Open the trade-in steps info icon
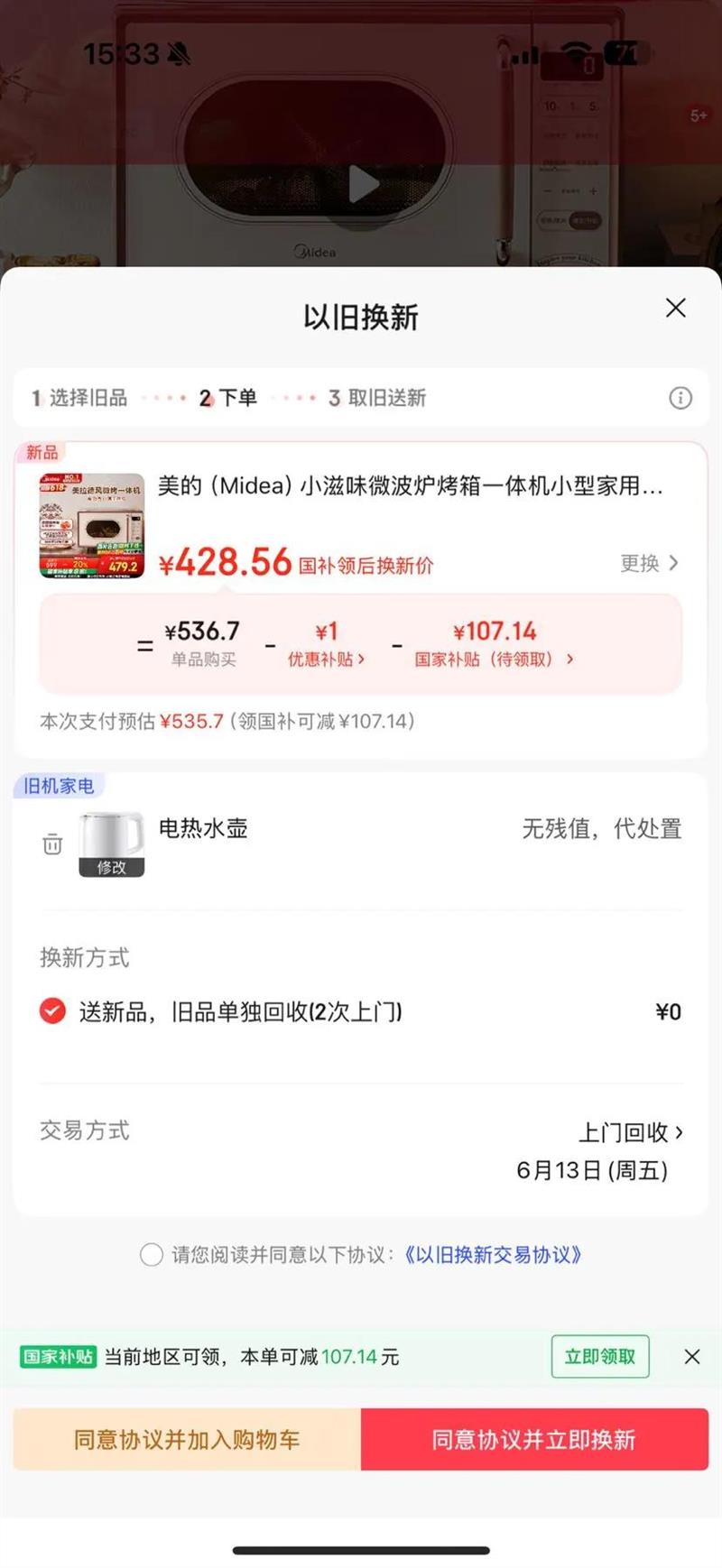The image size is (722, 1568). 680,398
